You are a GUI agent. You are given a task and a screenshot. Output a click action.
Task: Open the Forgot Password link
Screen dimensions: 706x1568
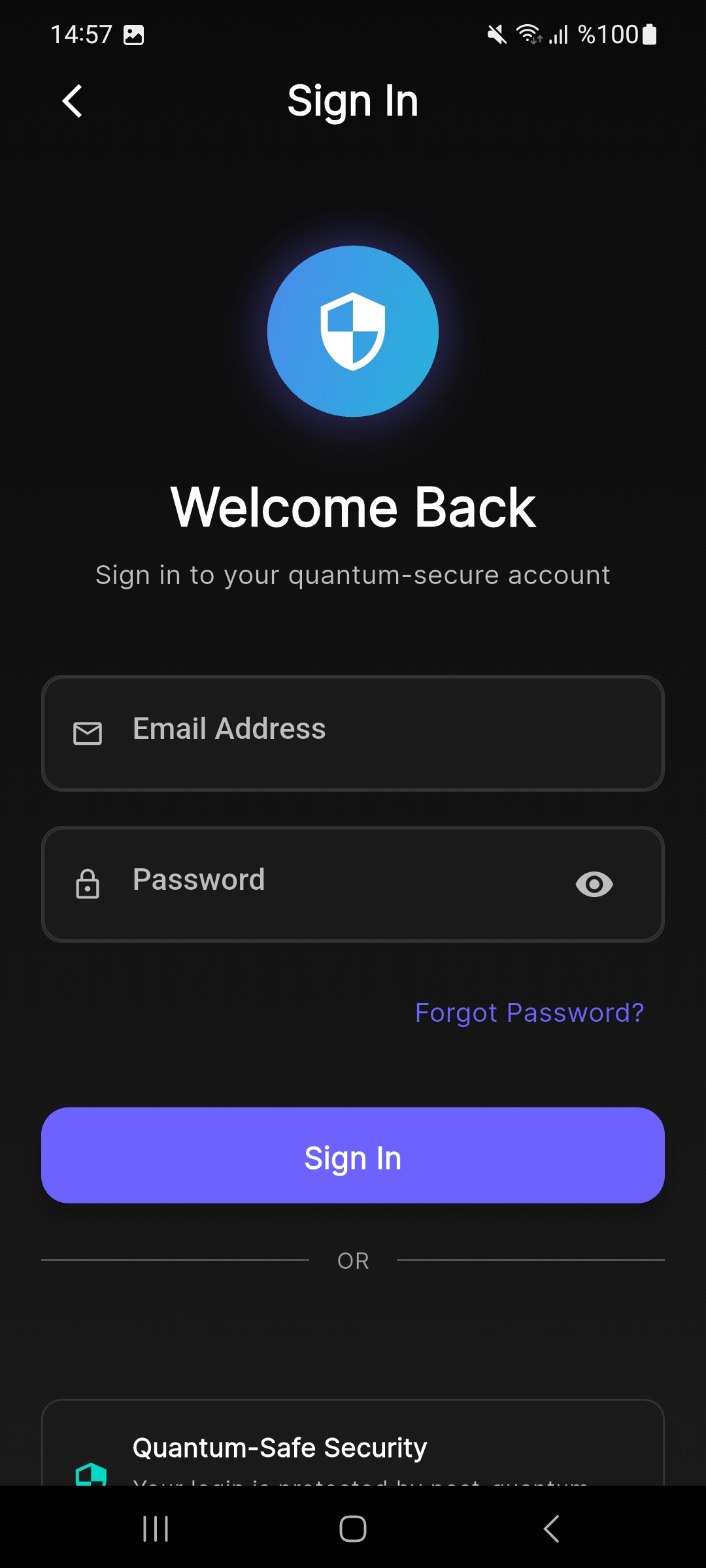[x=529, y=1013]
